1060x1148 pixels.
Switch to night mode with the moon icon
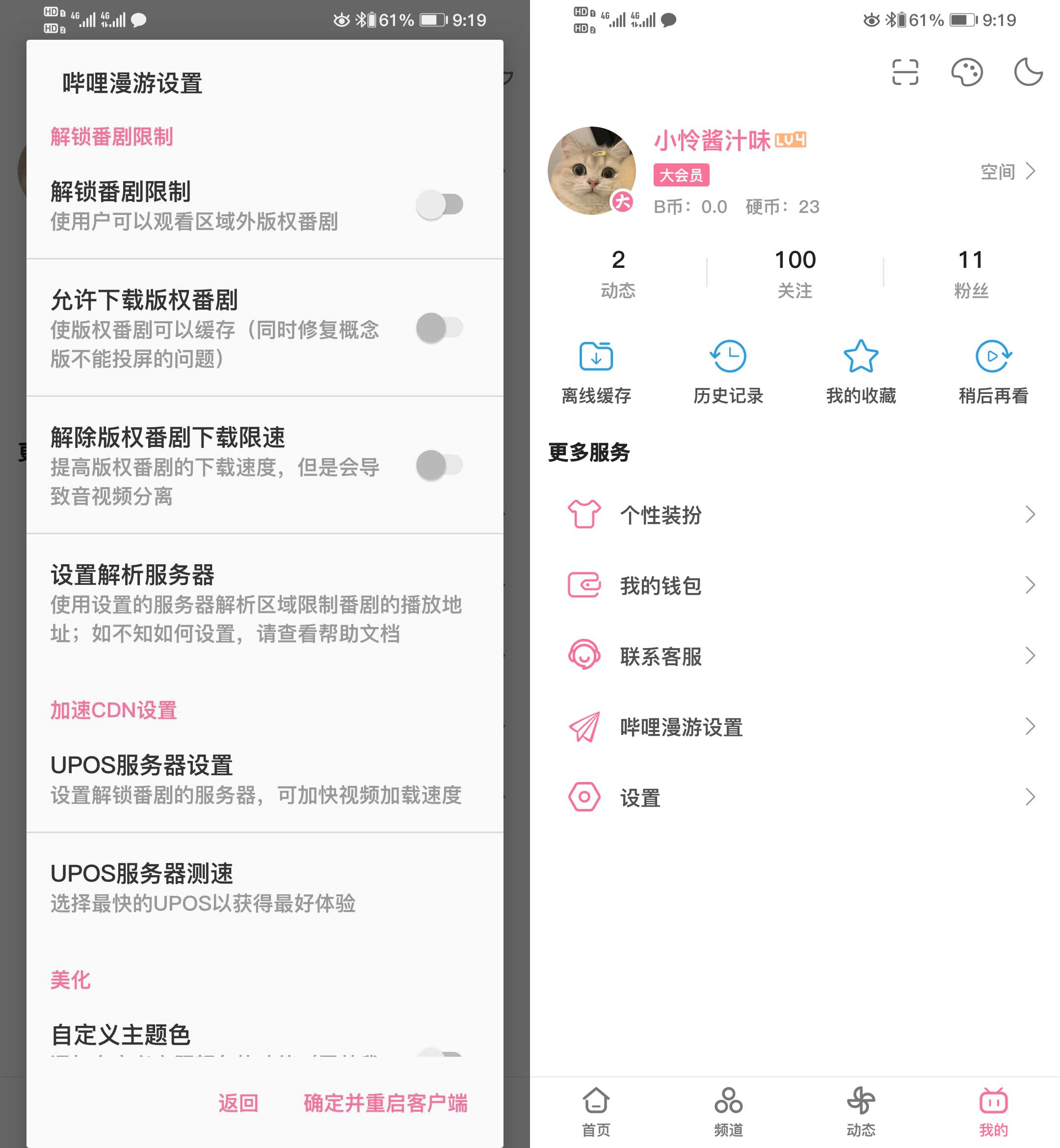1027,73
